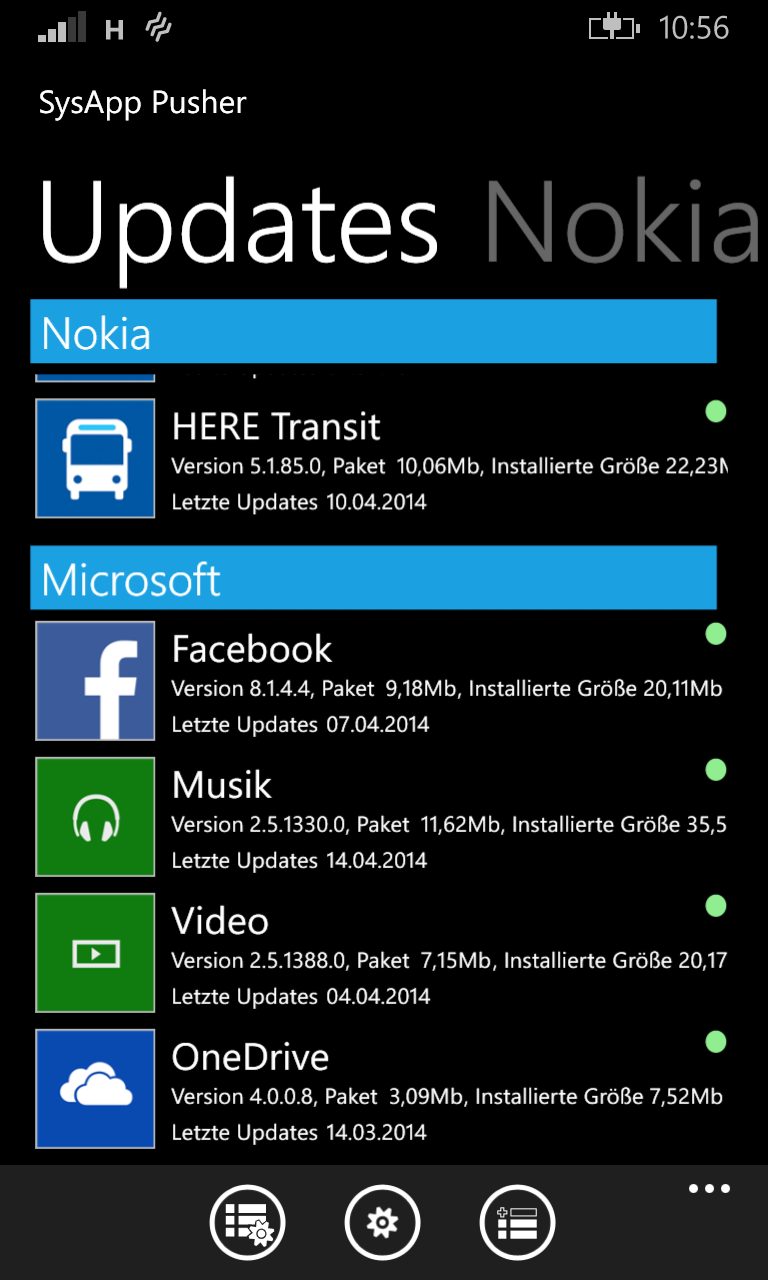Image resolution: width=768 pixels, height=1280 pixels.
Task: Tap the Microsoft group header
Action: [x=373, y=578]
